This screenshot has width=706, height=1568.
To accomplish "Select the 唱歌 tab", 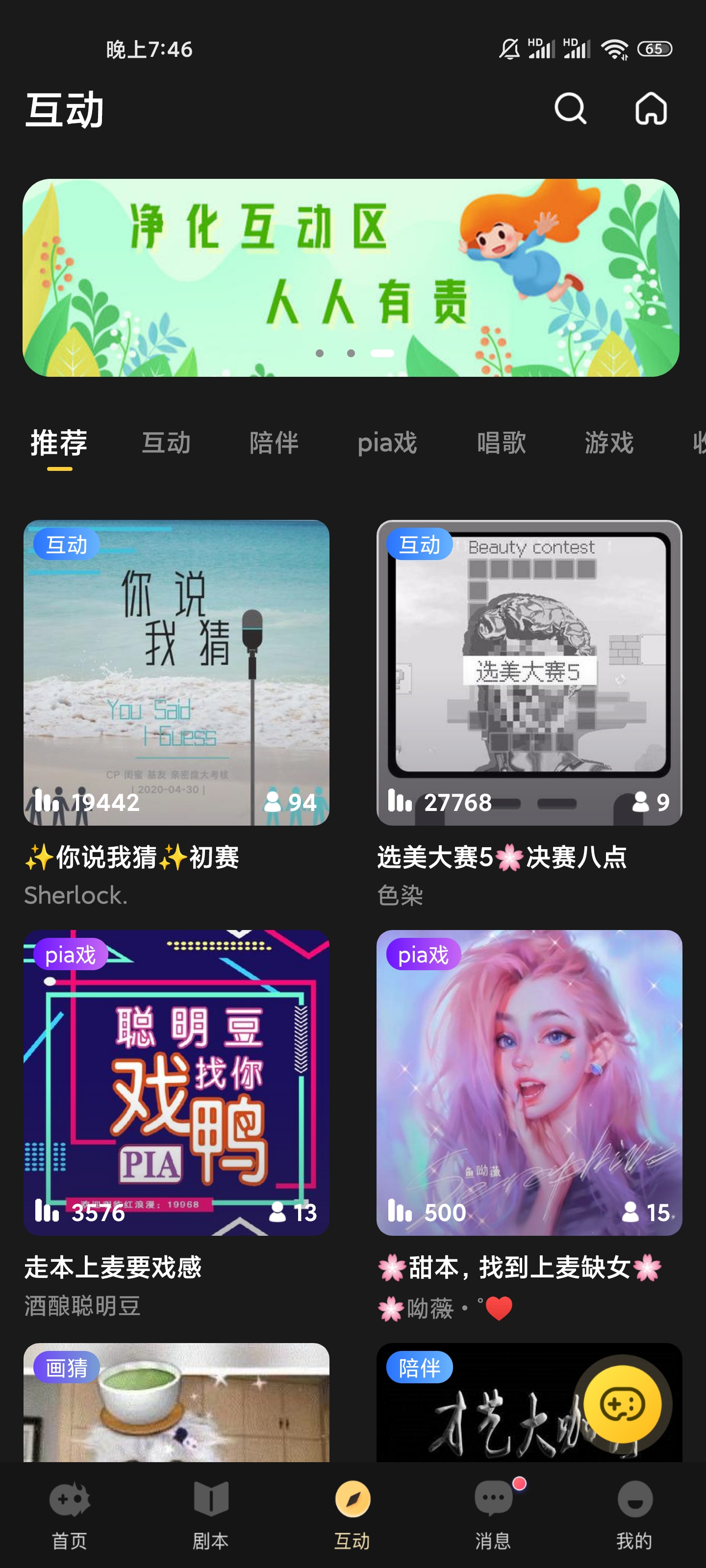I will (x=503, y=443).
